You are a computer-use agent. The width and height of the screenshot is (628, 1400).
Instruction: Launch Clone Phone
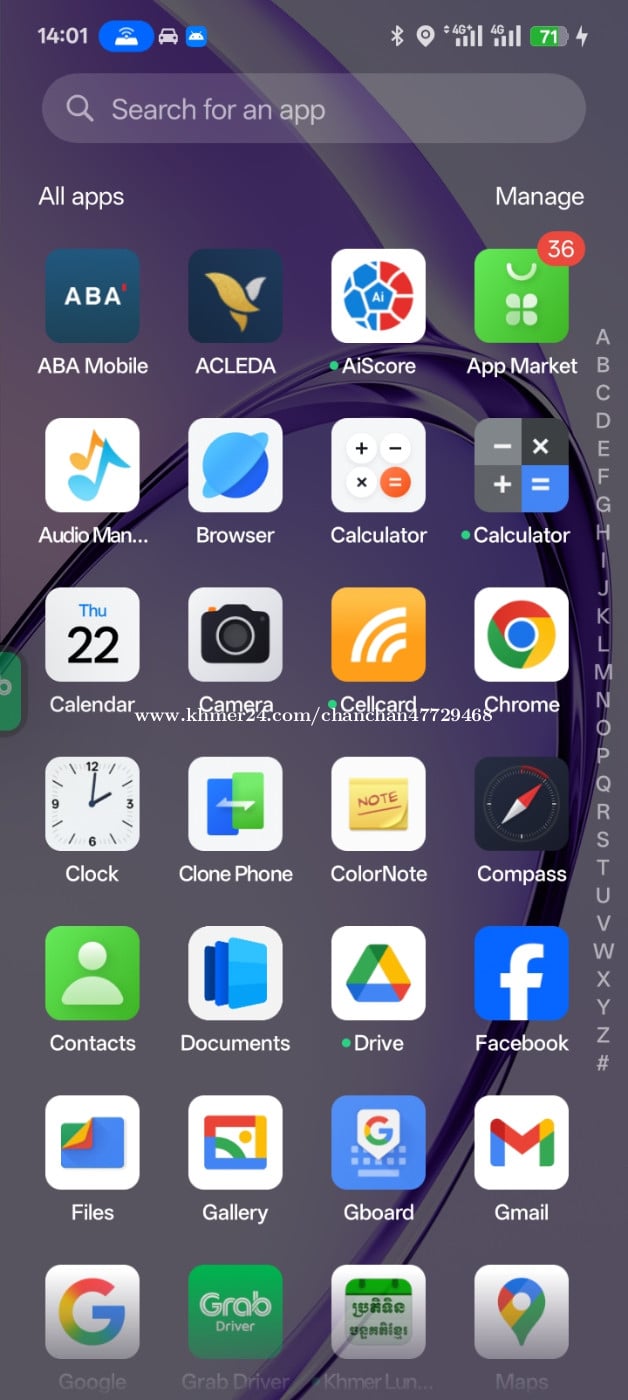(x=235, y=803)
